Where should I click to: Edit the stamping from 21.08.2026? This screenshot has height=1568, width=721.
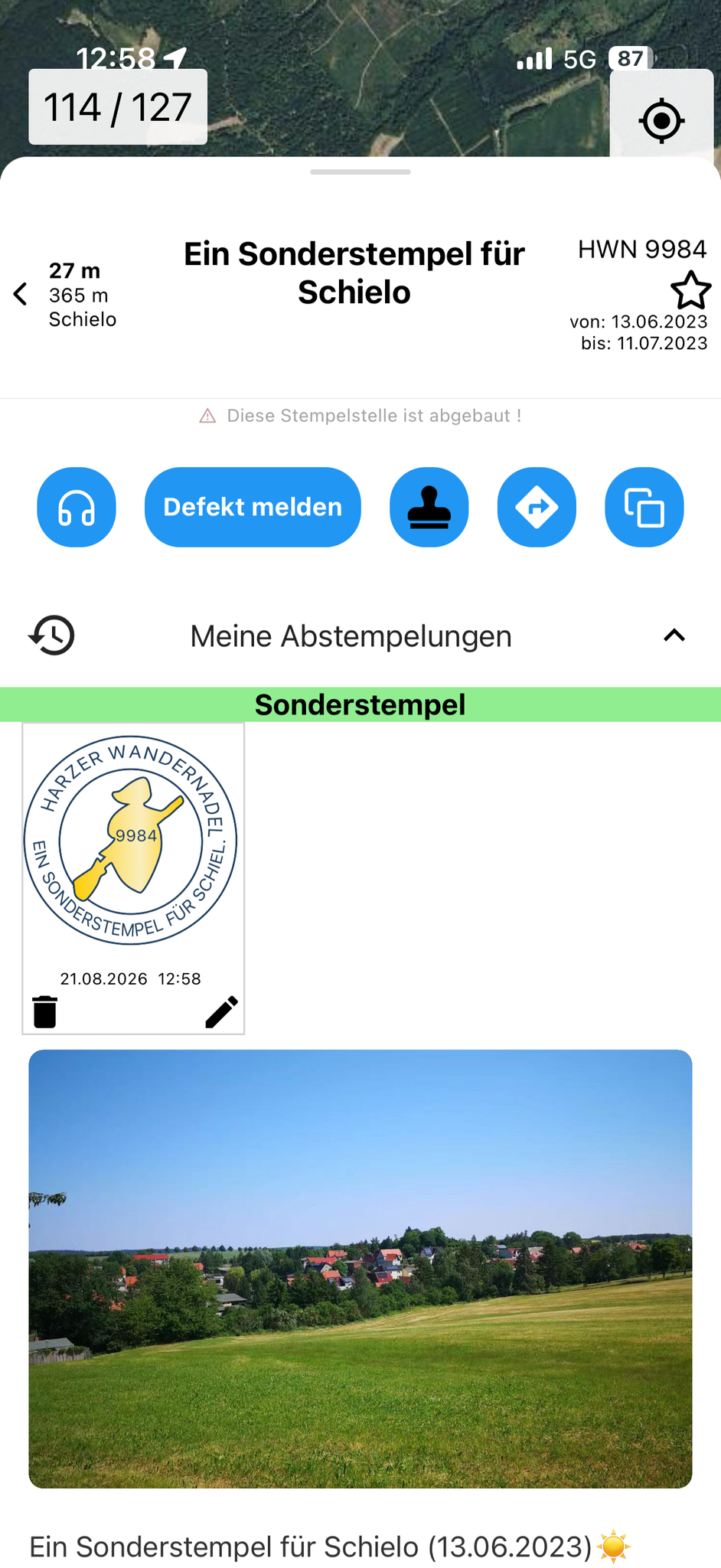click(222, 1011)
